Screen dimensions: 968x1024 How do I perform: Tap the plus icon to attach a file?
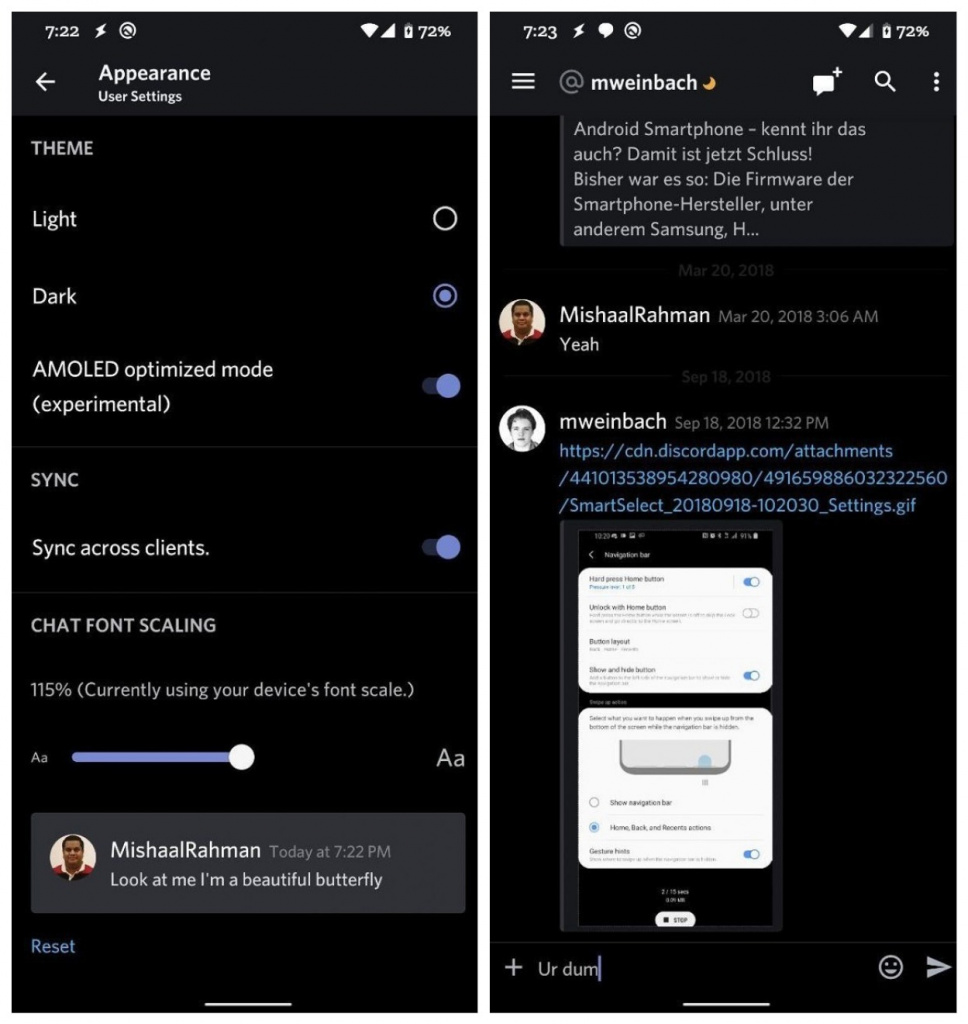514,967
